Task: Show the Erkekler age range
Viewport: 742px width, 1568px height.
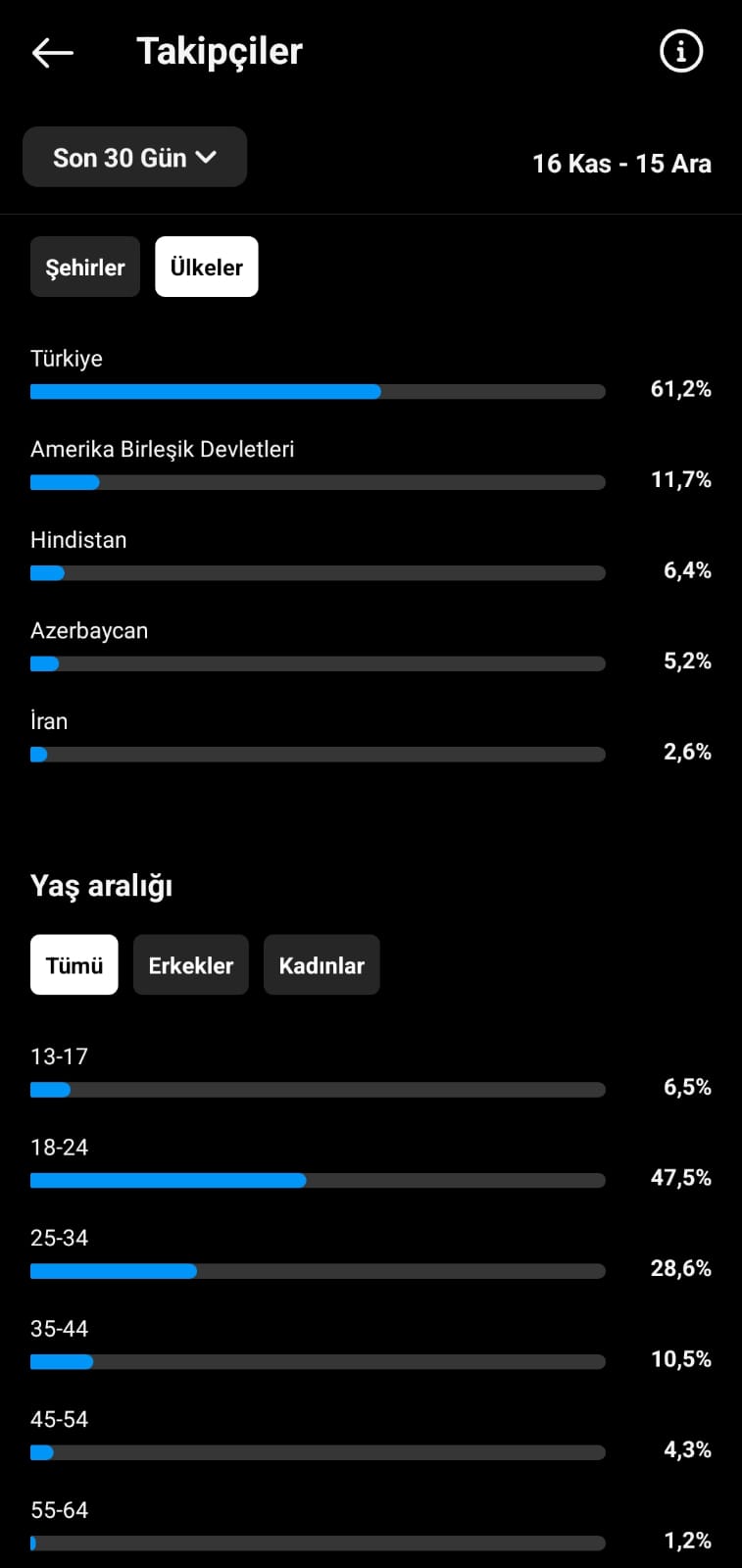Action: point(191,965)
